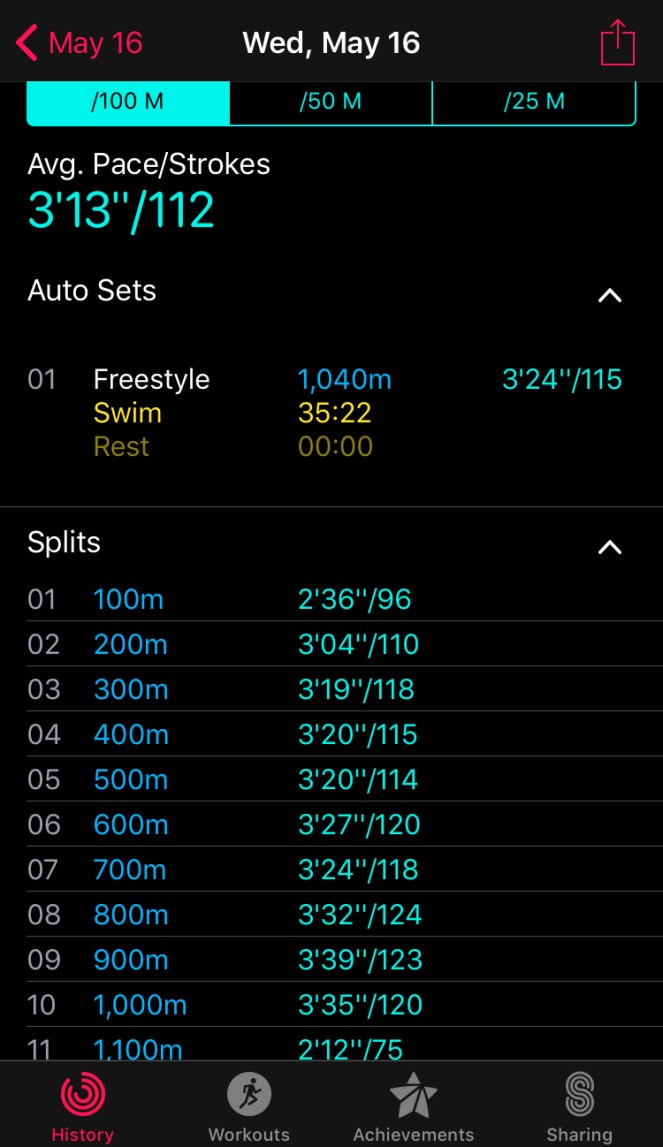Image resolution: width=663 pixels, height=1147 pixels.
Task: Switch pace view to /25 M
Action: tap(534, 102)
